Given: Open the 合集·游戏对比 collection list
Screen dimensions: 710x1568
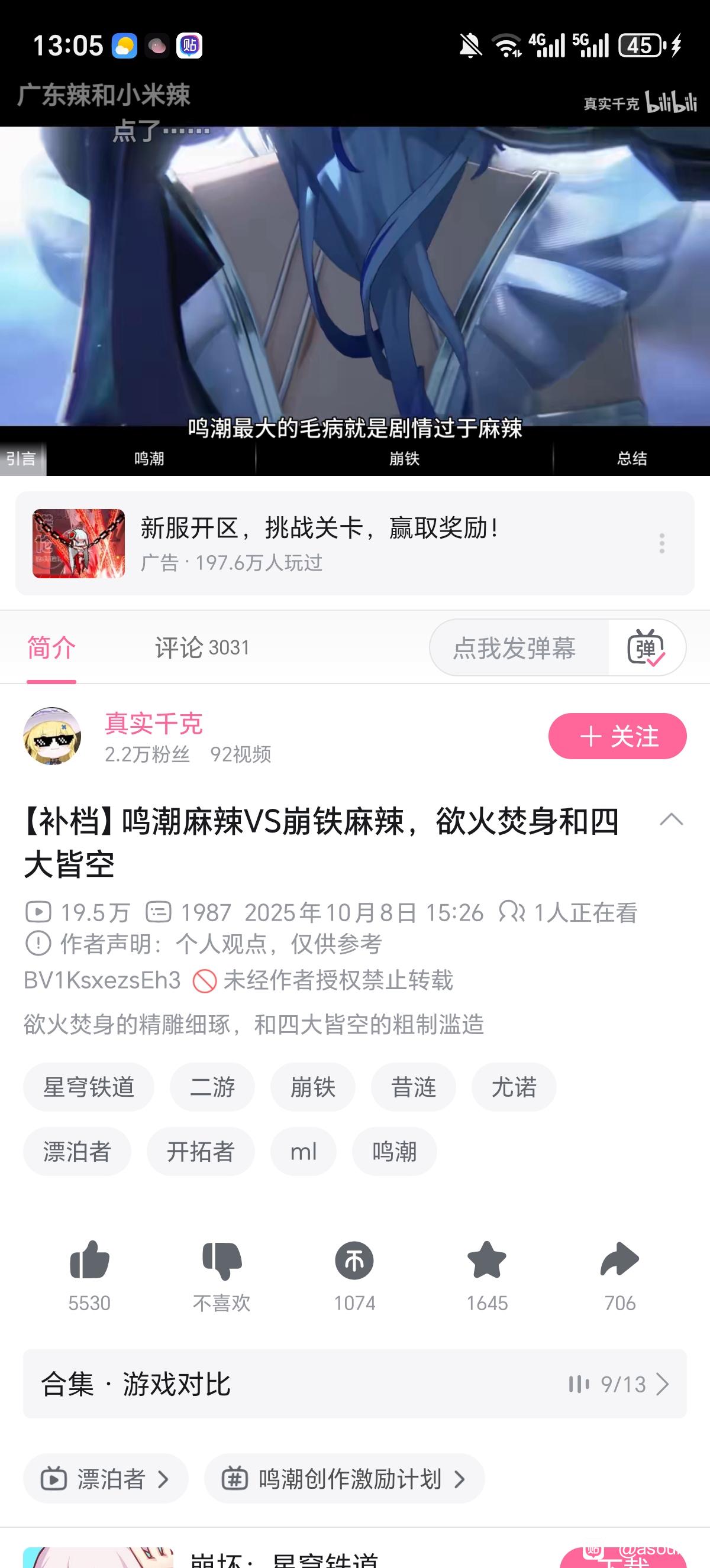Looking at the screenshot, I should (354, 1384).
